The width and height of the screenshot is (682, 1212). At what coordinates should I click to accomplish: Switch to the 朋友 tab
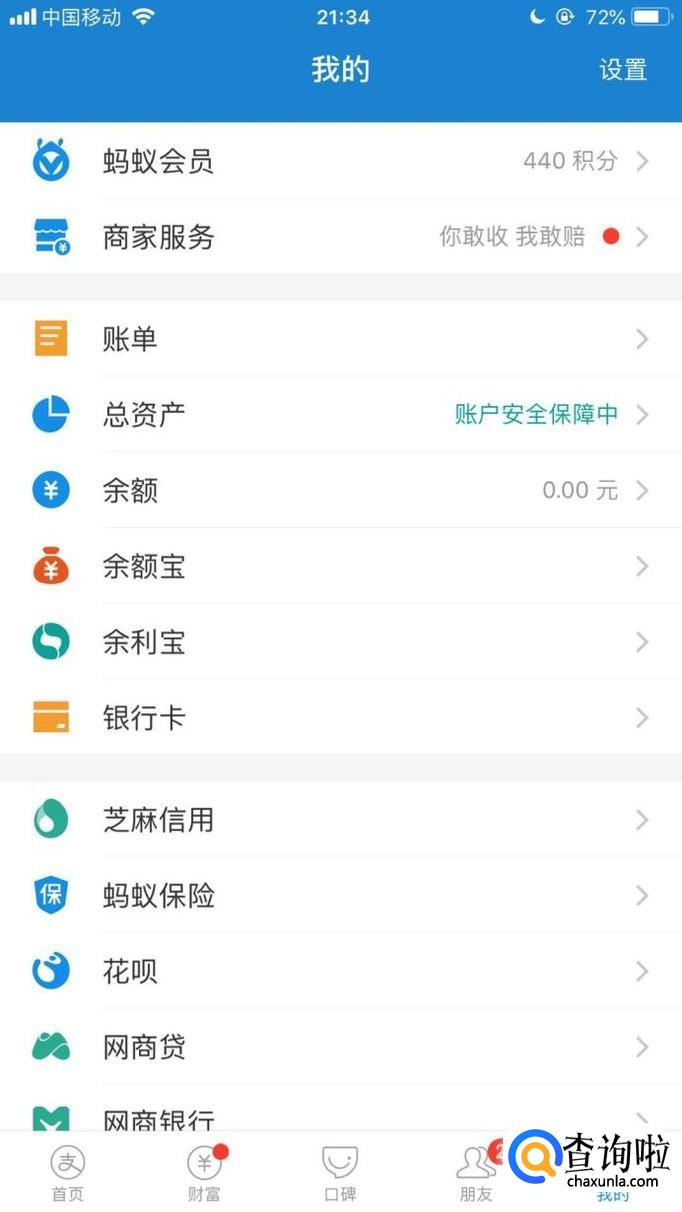pos(475,1172)
